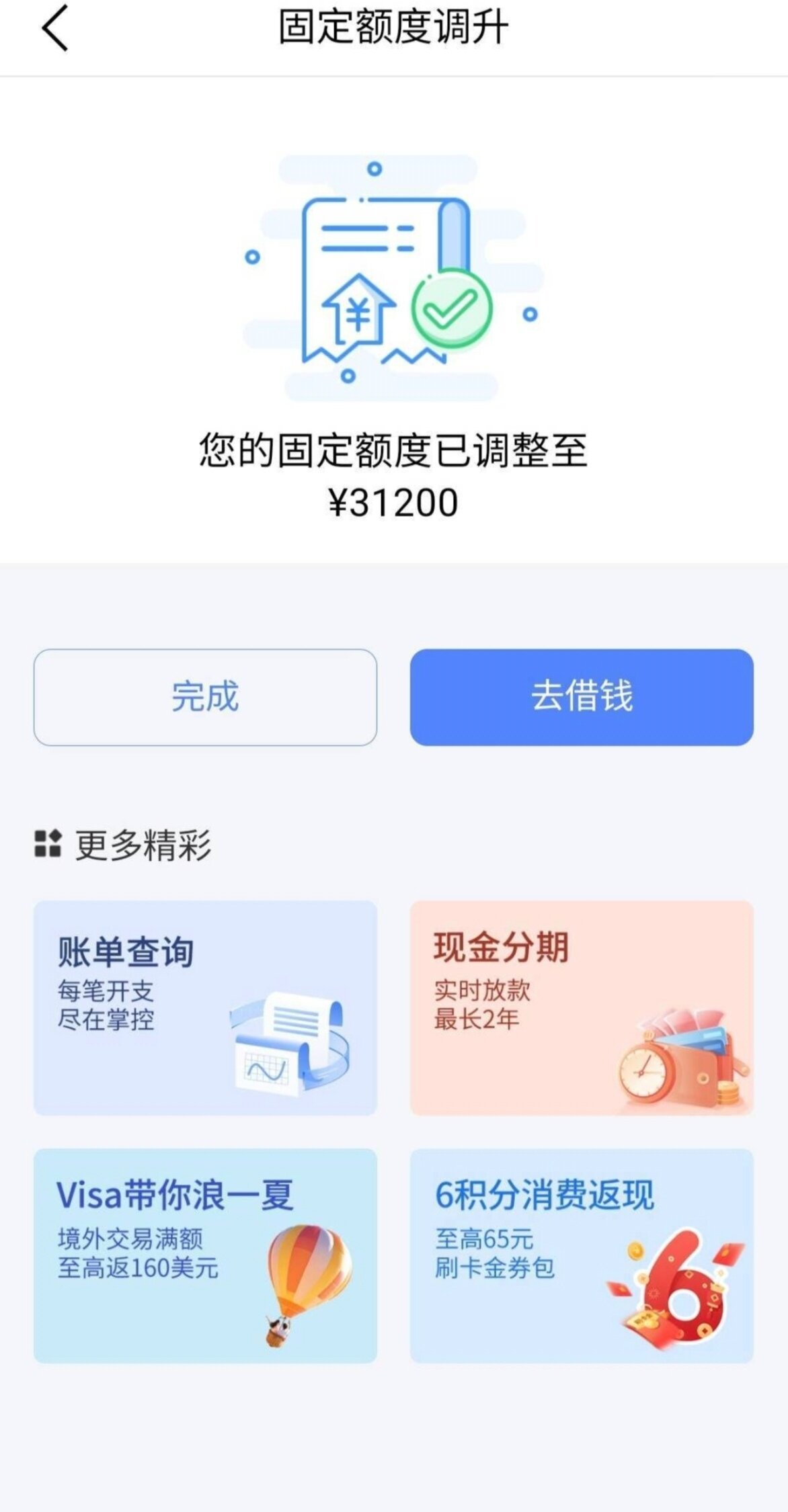Open the Visa带你浪一夏 promotion card
The width and height of the screenshot is (788, 1512).
point(205,1255)
